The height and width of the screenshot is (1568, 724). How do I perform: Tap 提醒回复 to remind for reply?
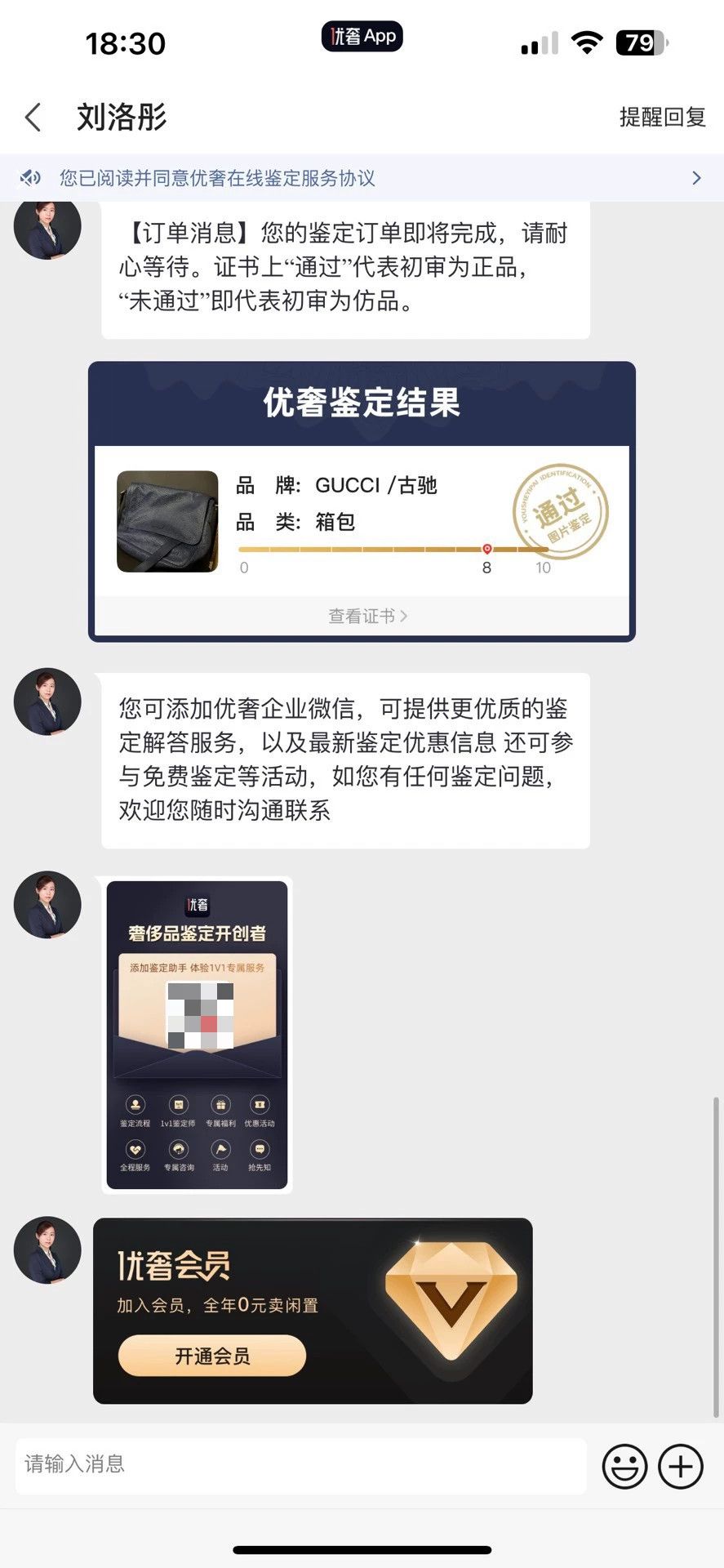coord(662,117)
